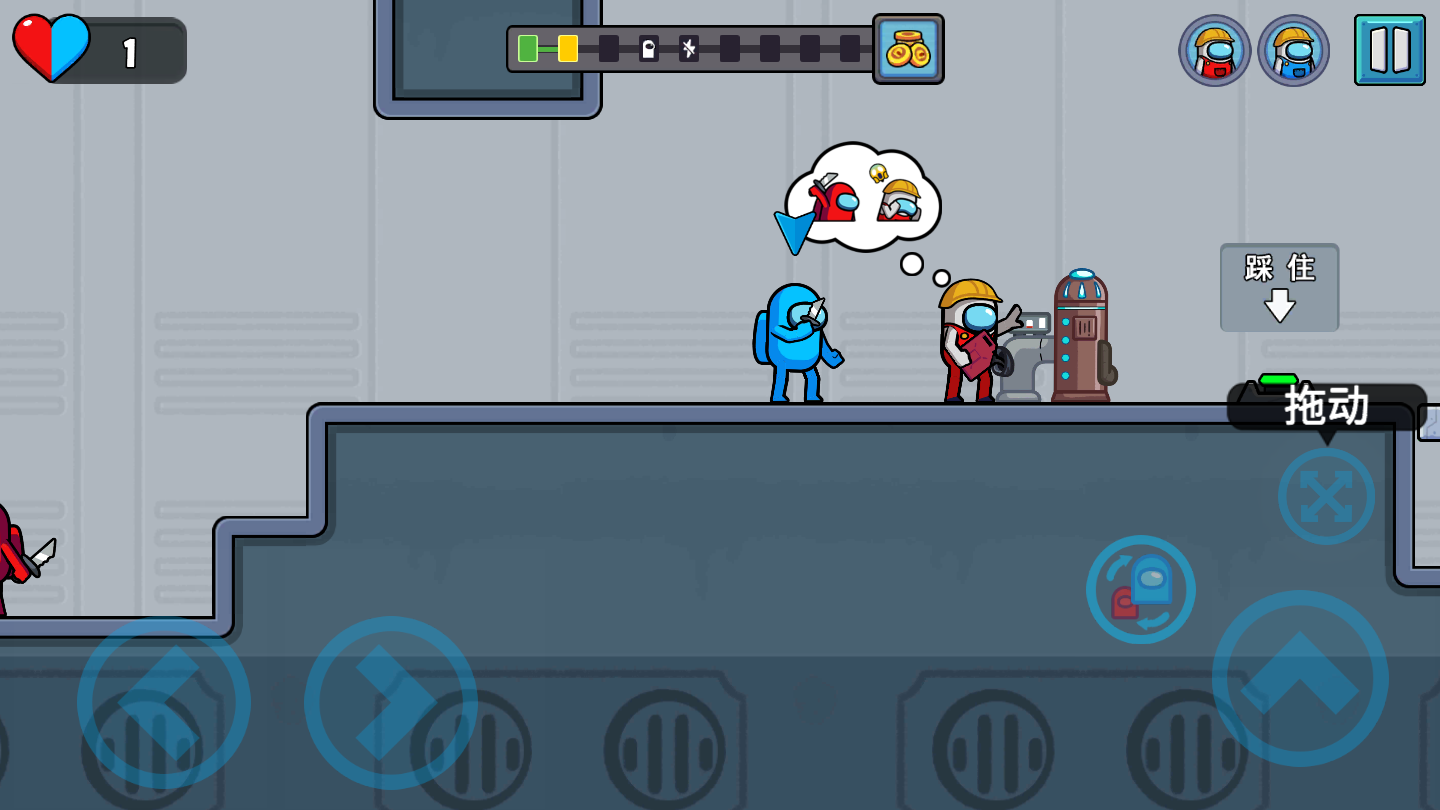
Task: Open the coins reward box
Action: point(908,49)
